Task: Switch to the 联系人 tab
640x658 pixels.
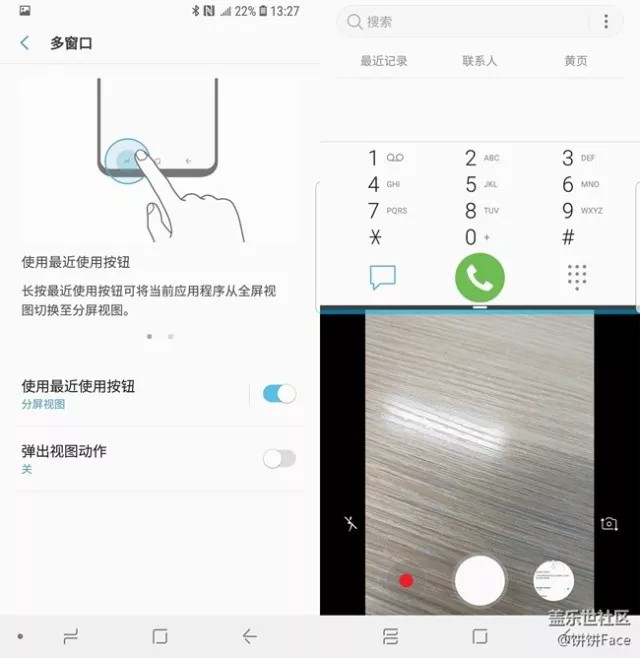Action: tap(479, 61)
